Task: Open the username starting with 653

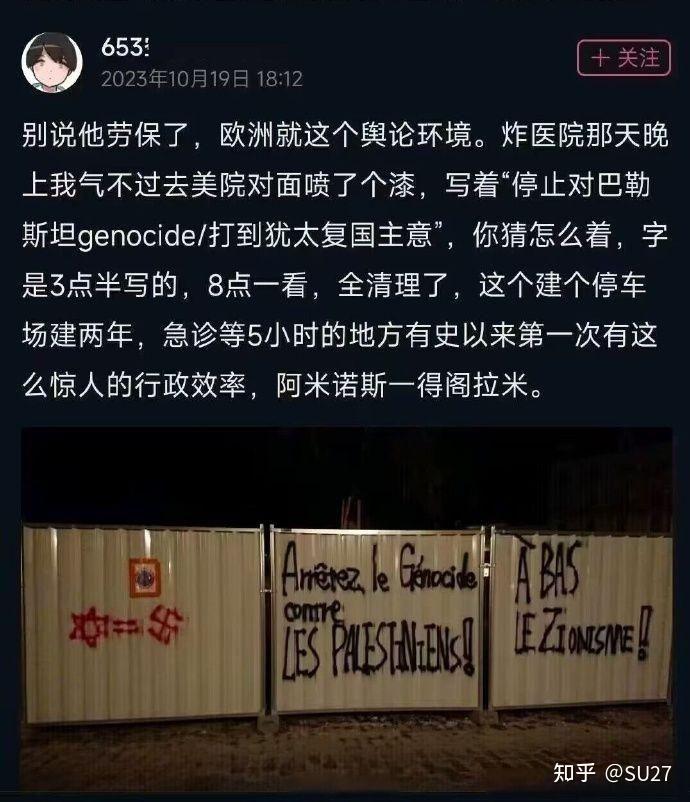Action: (x=124, y=46)
